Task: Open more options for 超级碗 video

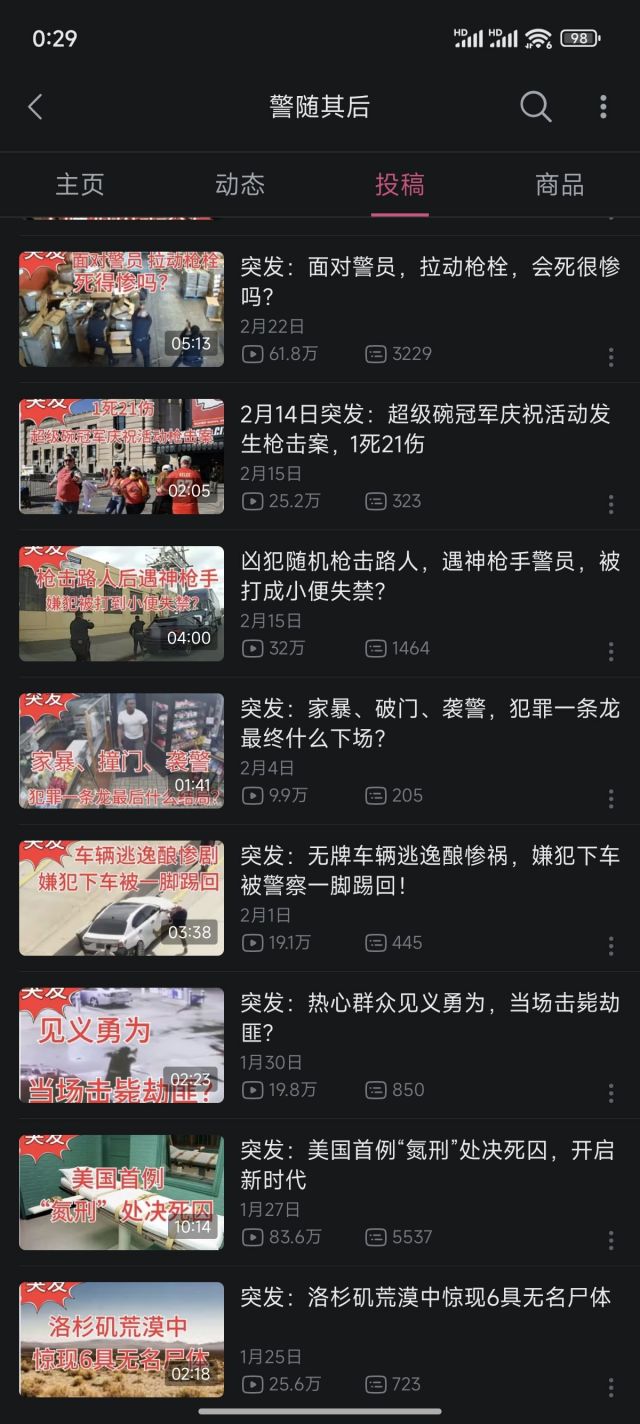Action: click(611, 504)
